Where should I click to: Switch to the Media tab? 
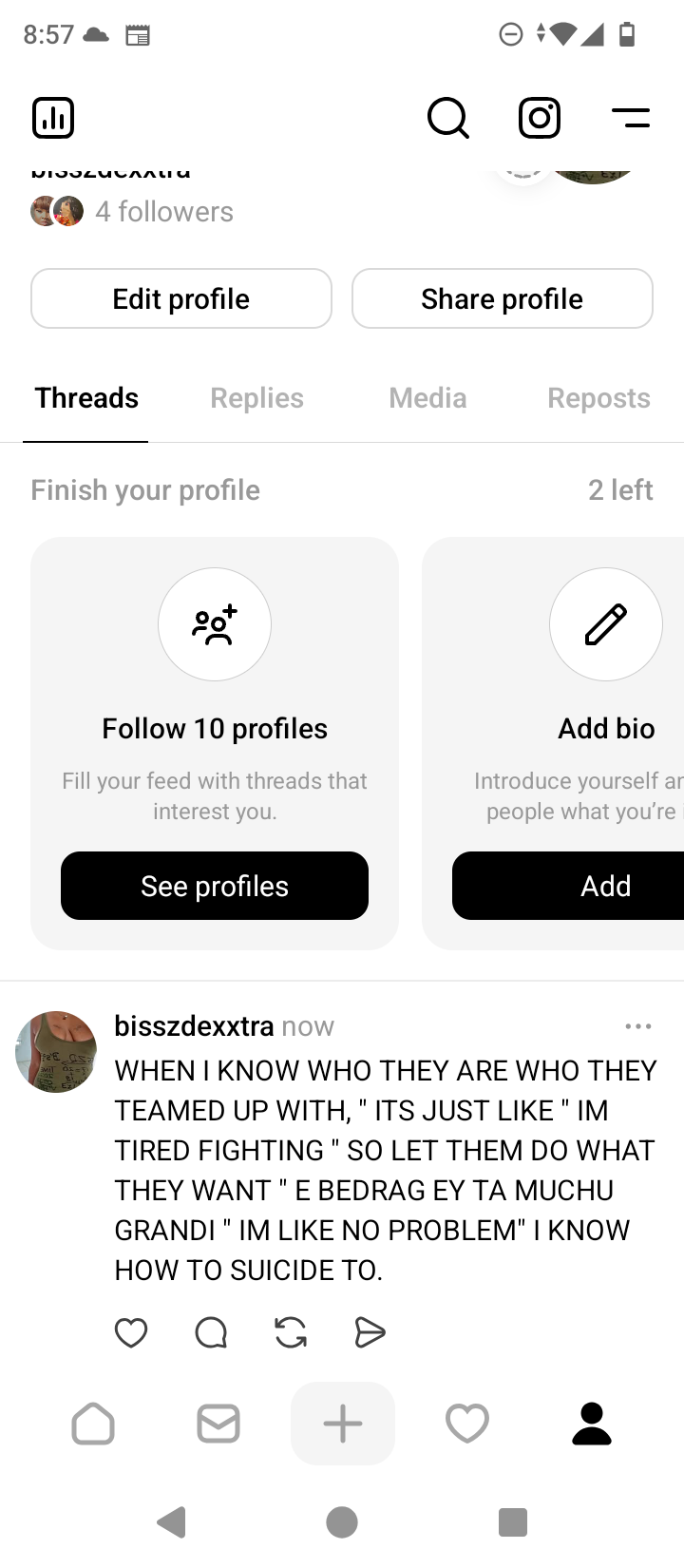[427, 398]
